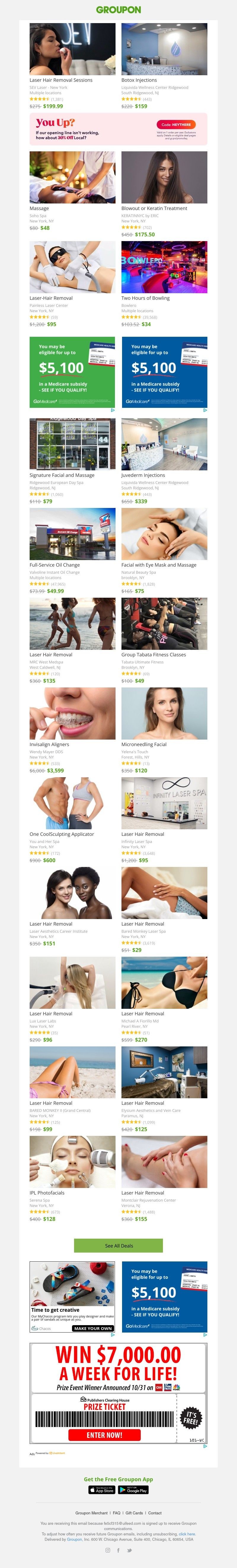This screenshot has width=237, height=1568.
Task: Open the Blowout or Keratin Treatment deal
Action: (x=164, y=177)
